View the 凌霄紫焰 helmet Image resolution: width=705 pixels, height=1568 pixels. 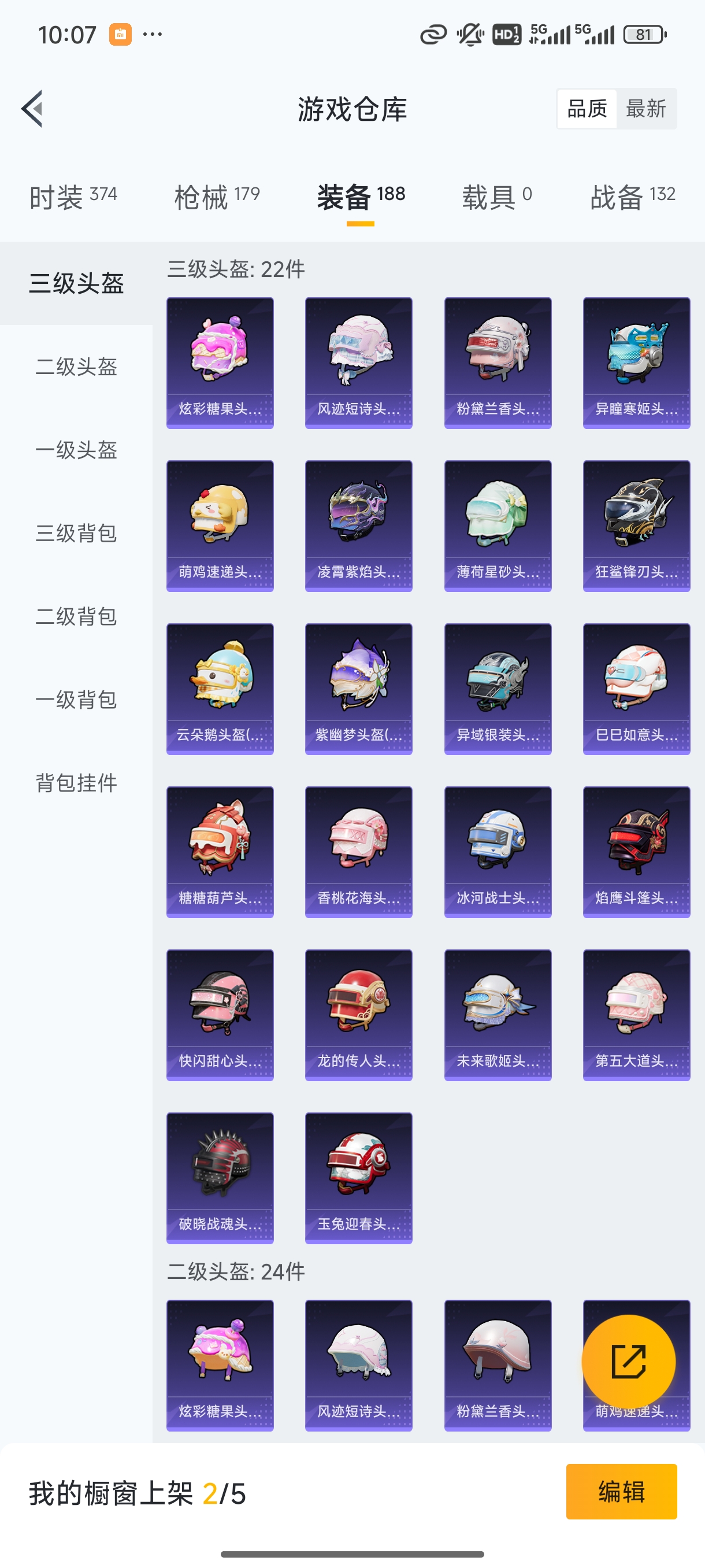358,526
